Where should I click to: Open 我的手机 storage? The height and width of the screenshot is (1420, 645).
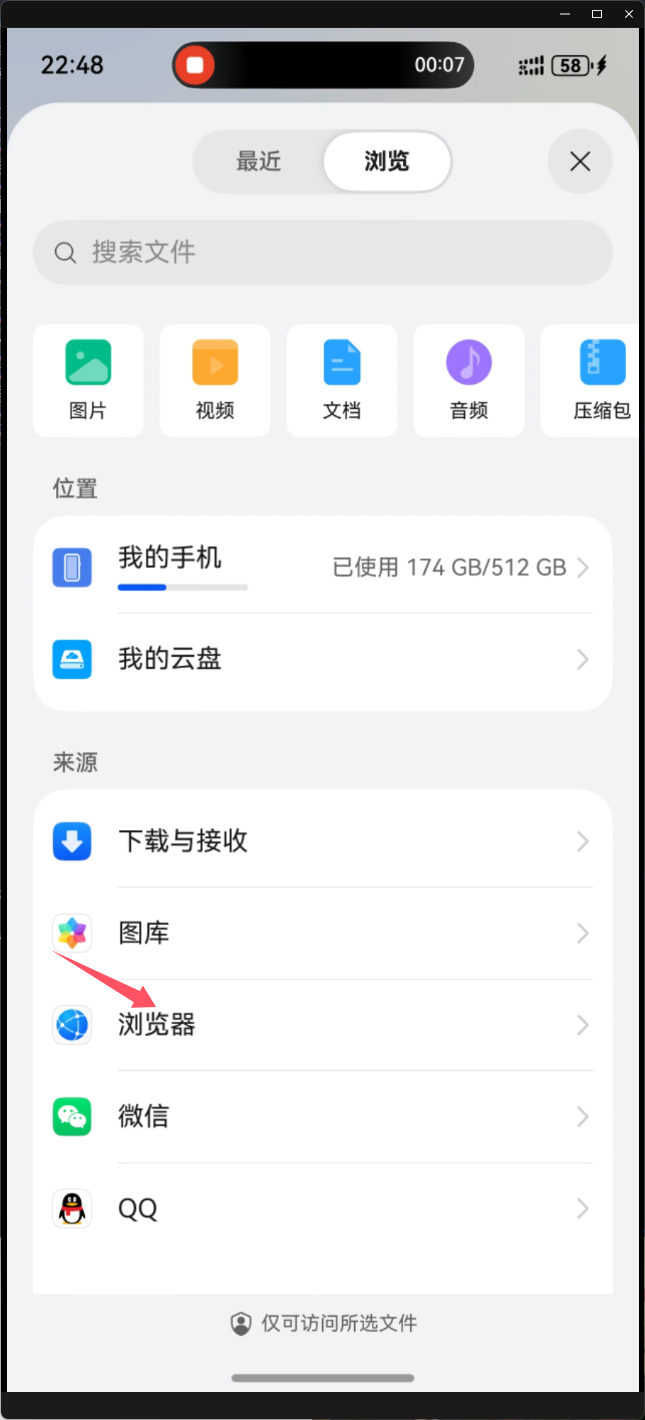(322, 567)
